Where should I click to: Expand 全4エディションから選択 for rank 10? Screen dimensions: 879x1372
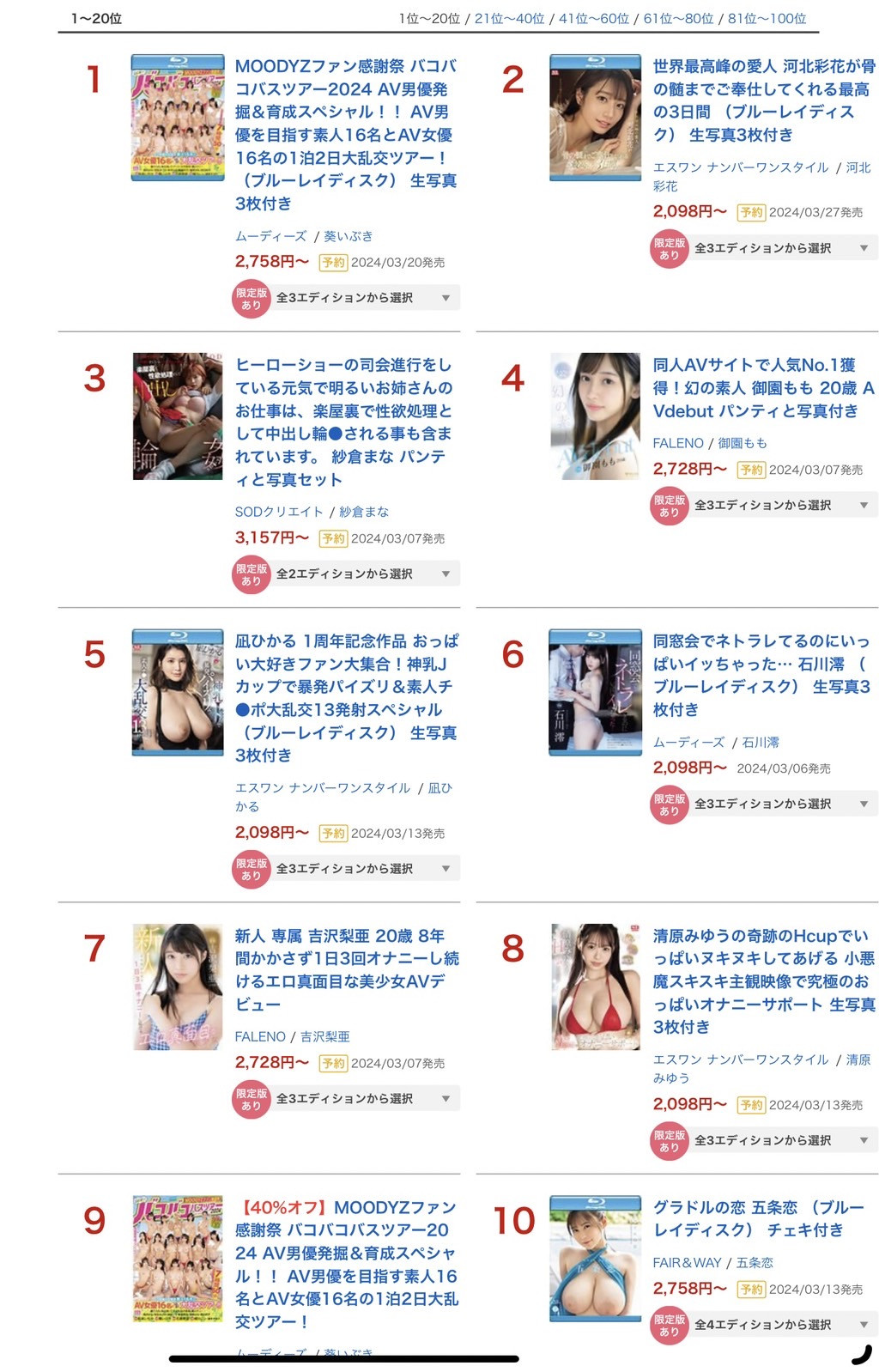pyautogui.click(x=785, y=1324)
